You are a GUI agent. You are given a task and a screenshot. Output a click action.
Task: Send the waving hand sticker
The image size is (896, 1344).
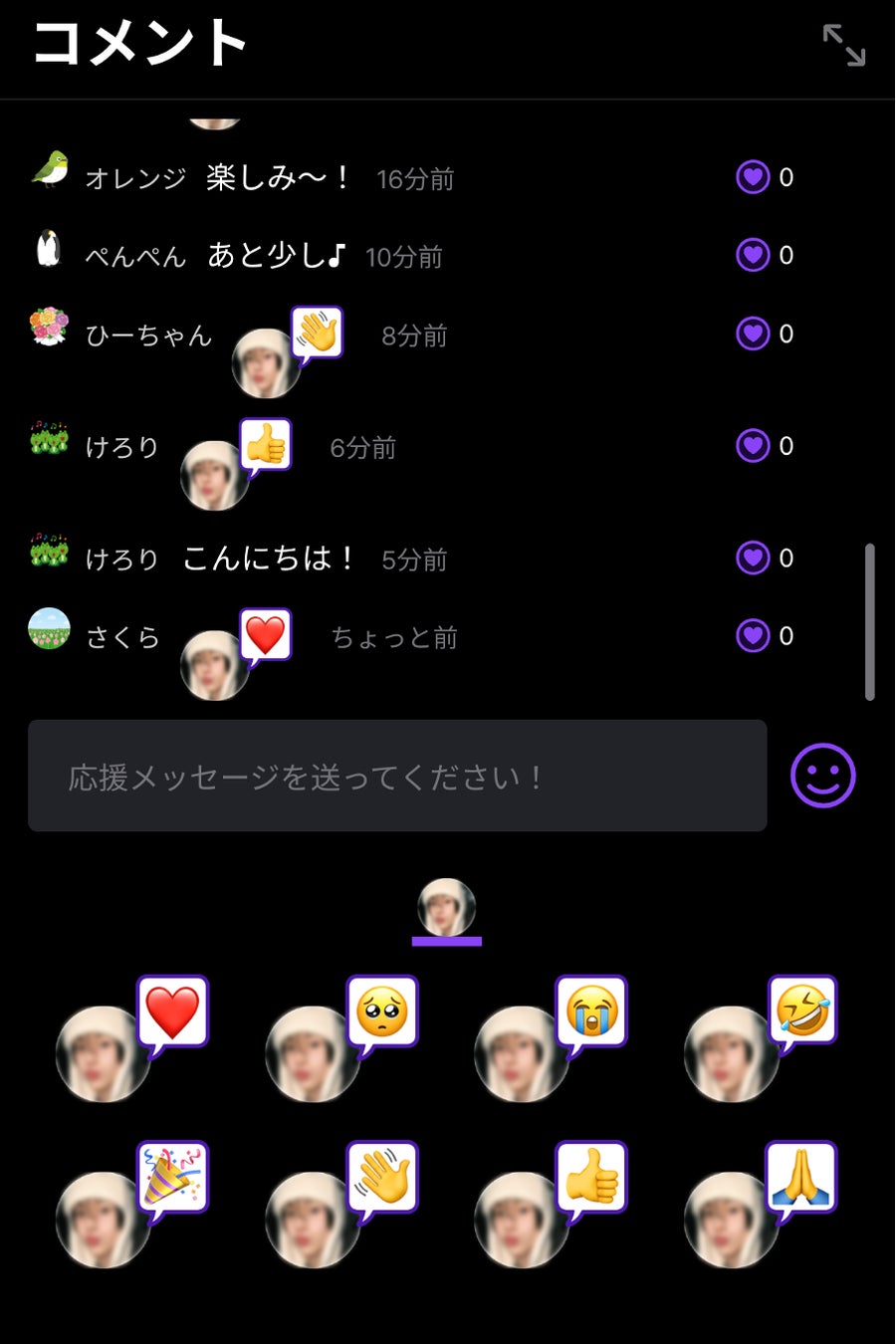(x=341, y=1205)
